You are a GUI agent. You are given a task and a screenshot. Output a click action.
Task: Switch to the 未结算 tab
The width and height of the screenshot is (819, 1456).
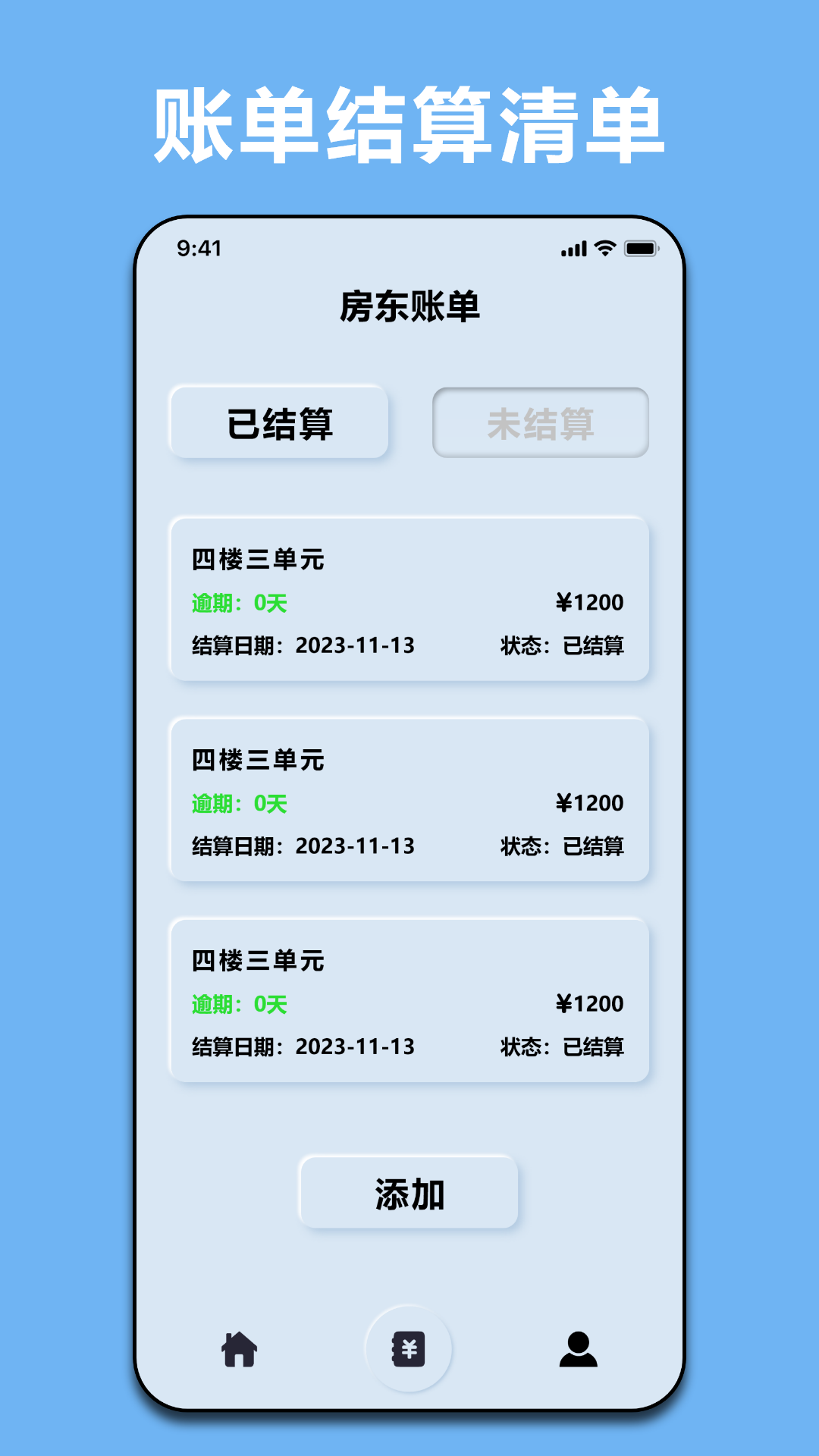pyautogui.click(x=539, y=423)
